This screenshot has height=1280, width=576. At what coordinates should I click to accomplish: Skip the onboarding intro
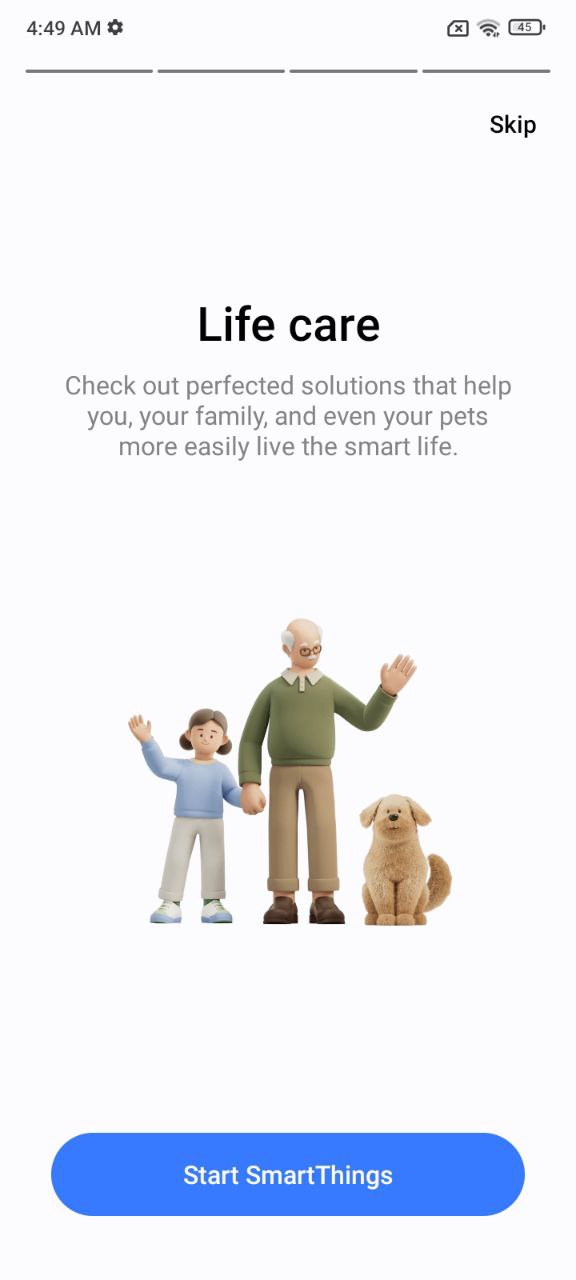(512, 125)
